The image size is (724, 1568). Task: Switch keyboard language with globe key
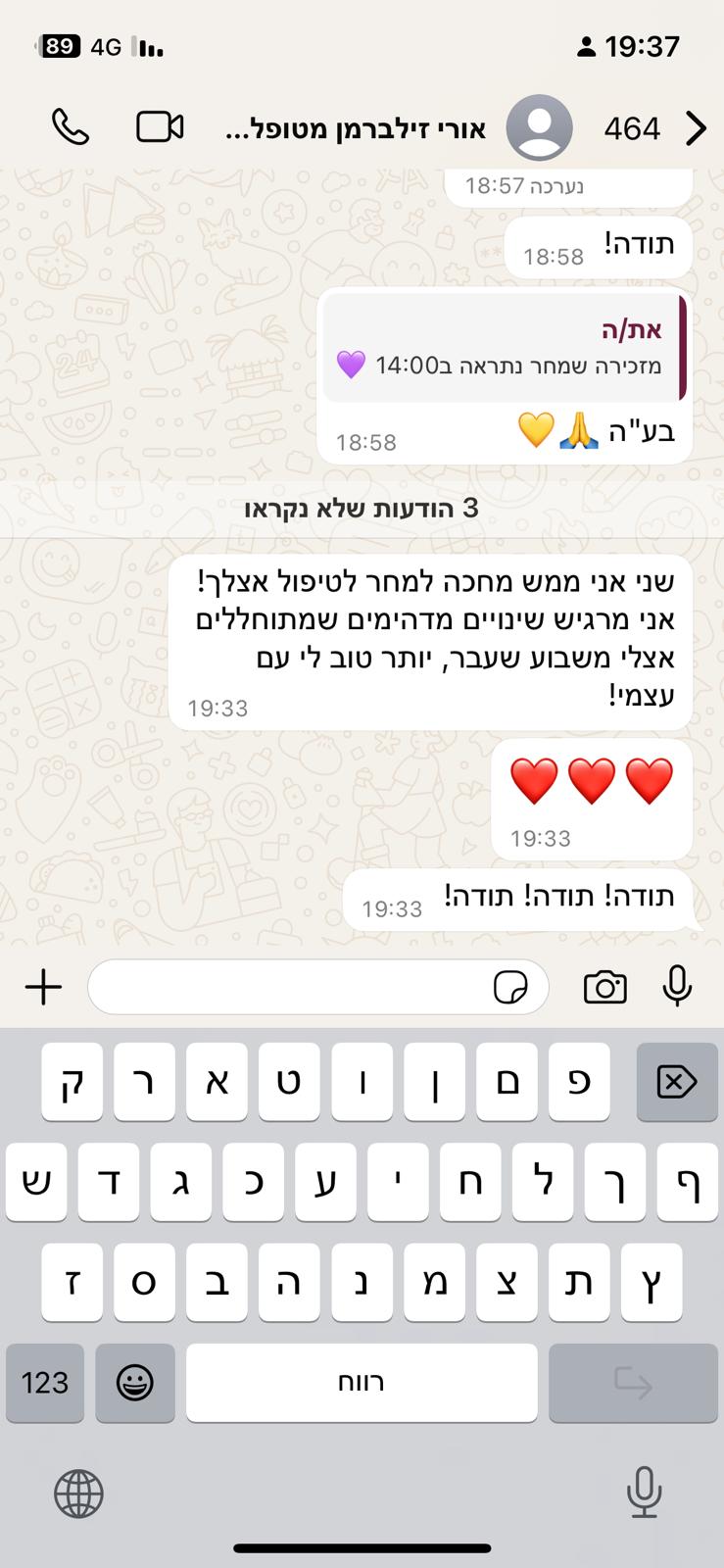click(x=78, y=1494)
